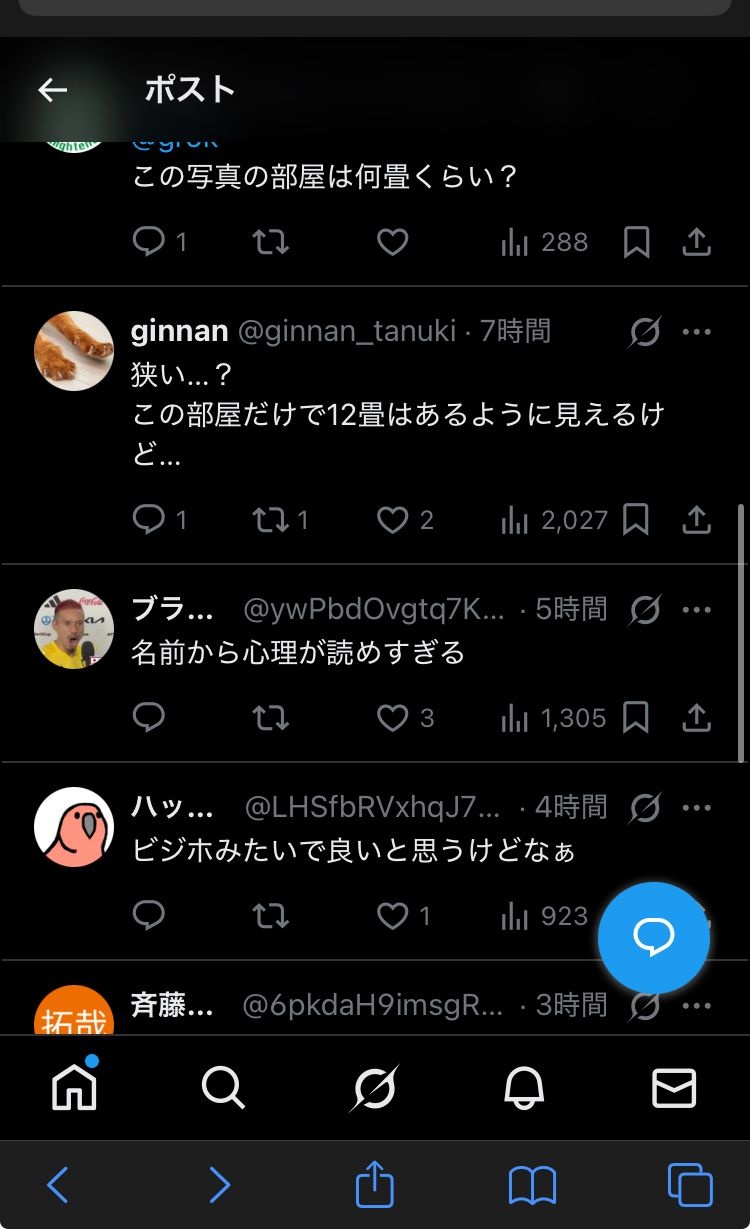Open the Search tab
Image resolution: width=750 pixels, height=1229 pixels.
(223, 1088)
